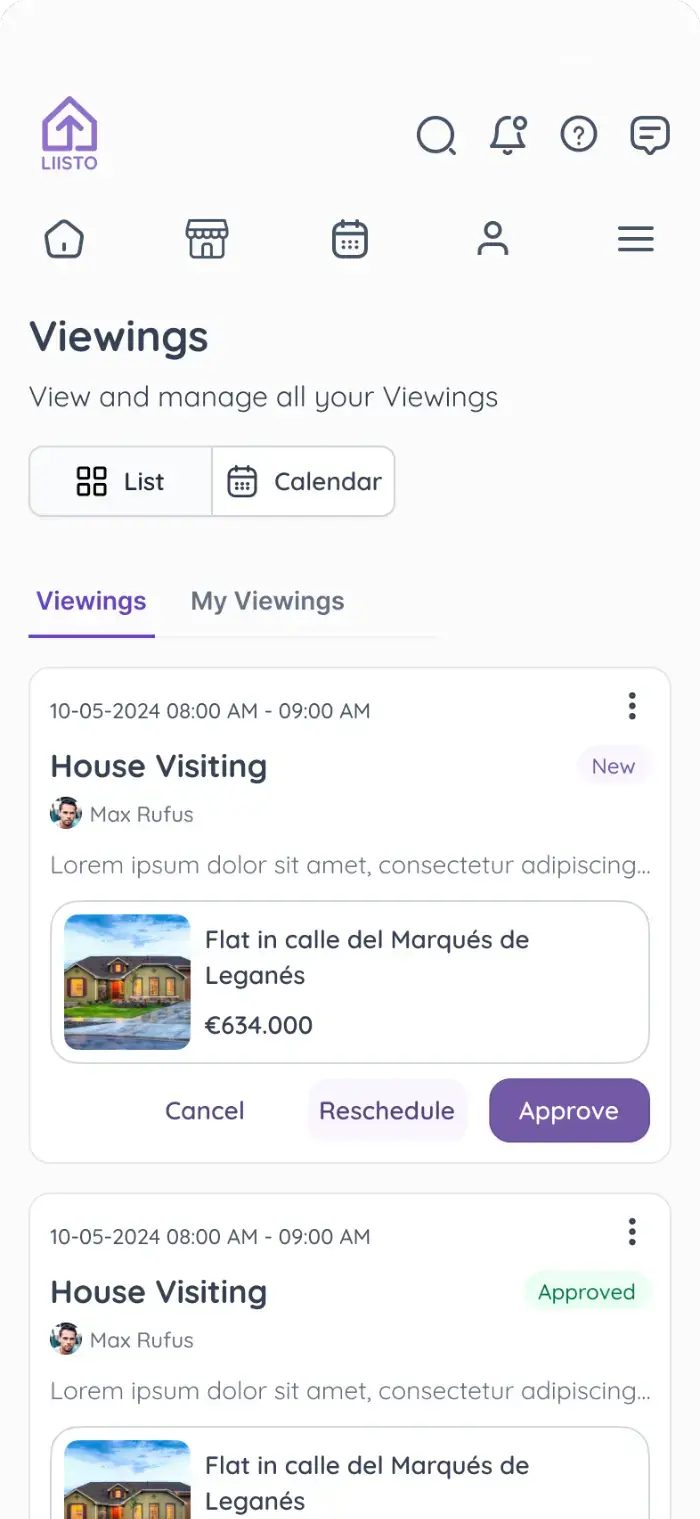Select the Viewings tab
The height and width of the screenshot is (1519, 700).
91,601
